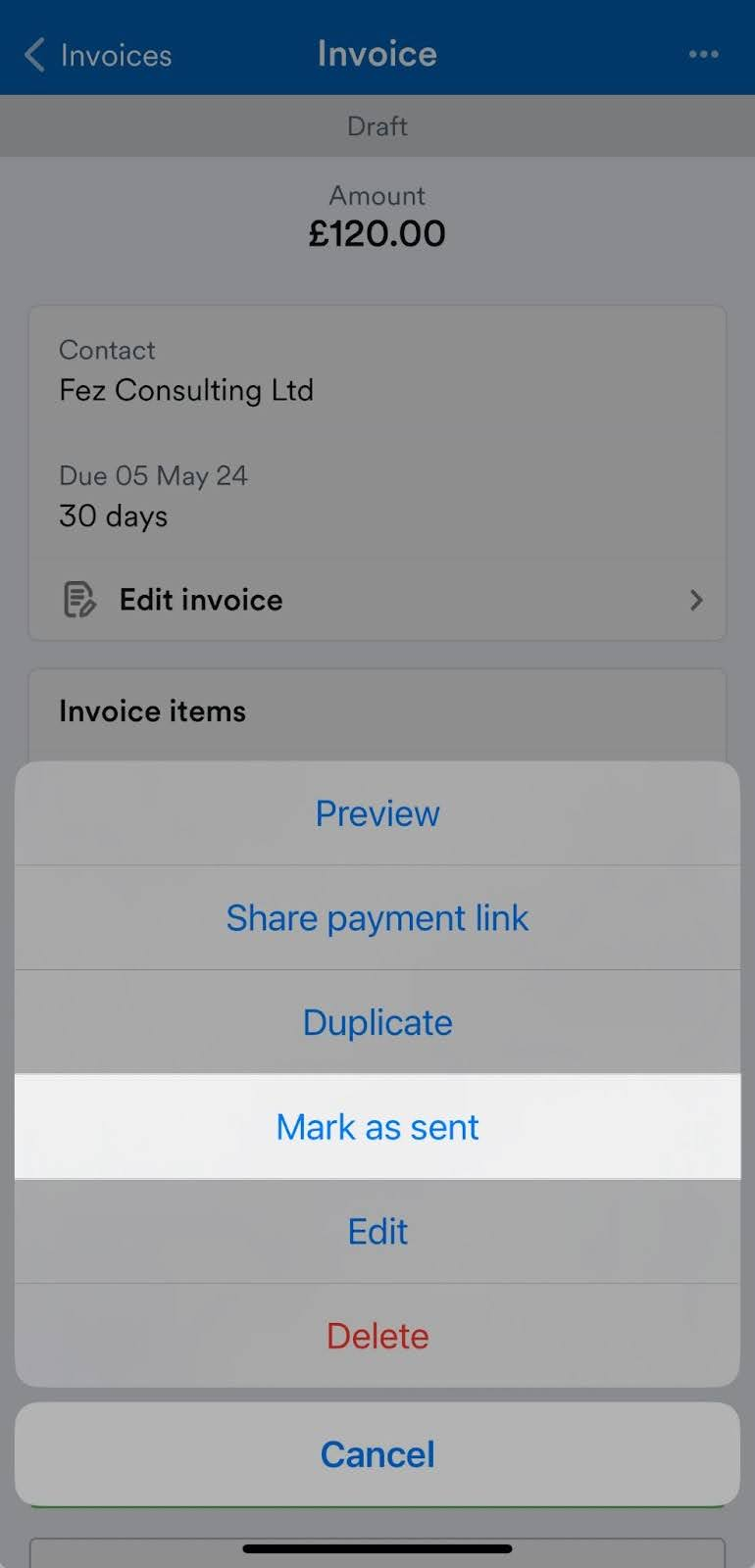Tap the 30 days due terms

(113, 515)
